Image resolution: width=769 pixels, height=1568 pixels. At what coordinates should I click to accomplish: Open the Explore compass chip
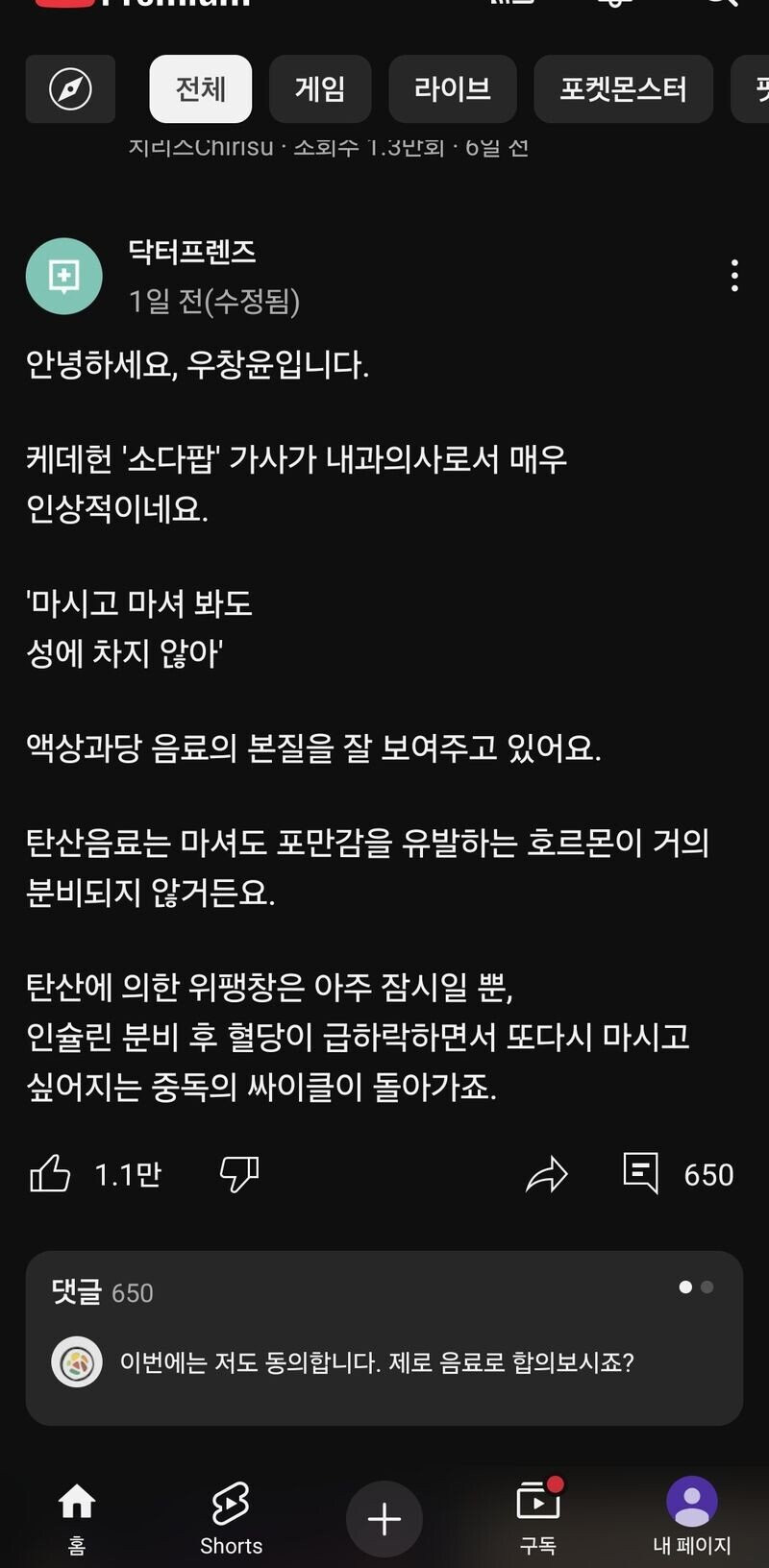coord(70,89)
